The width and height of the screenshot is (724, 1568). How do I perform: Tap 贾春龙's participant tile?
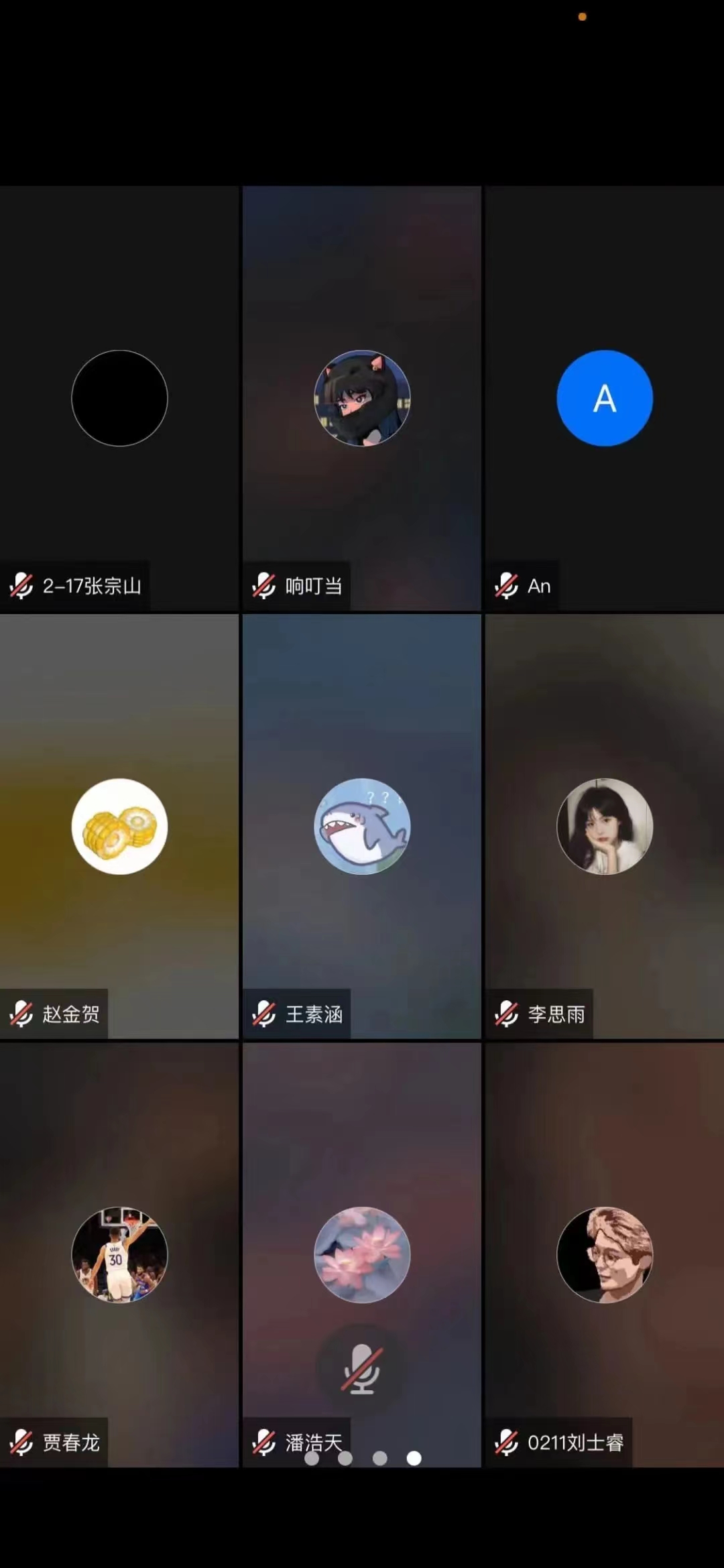119,1254
